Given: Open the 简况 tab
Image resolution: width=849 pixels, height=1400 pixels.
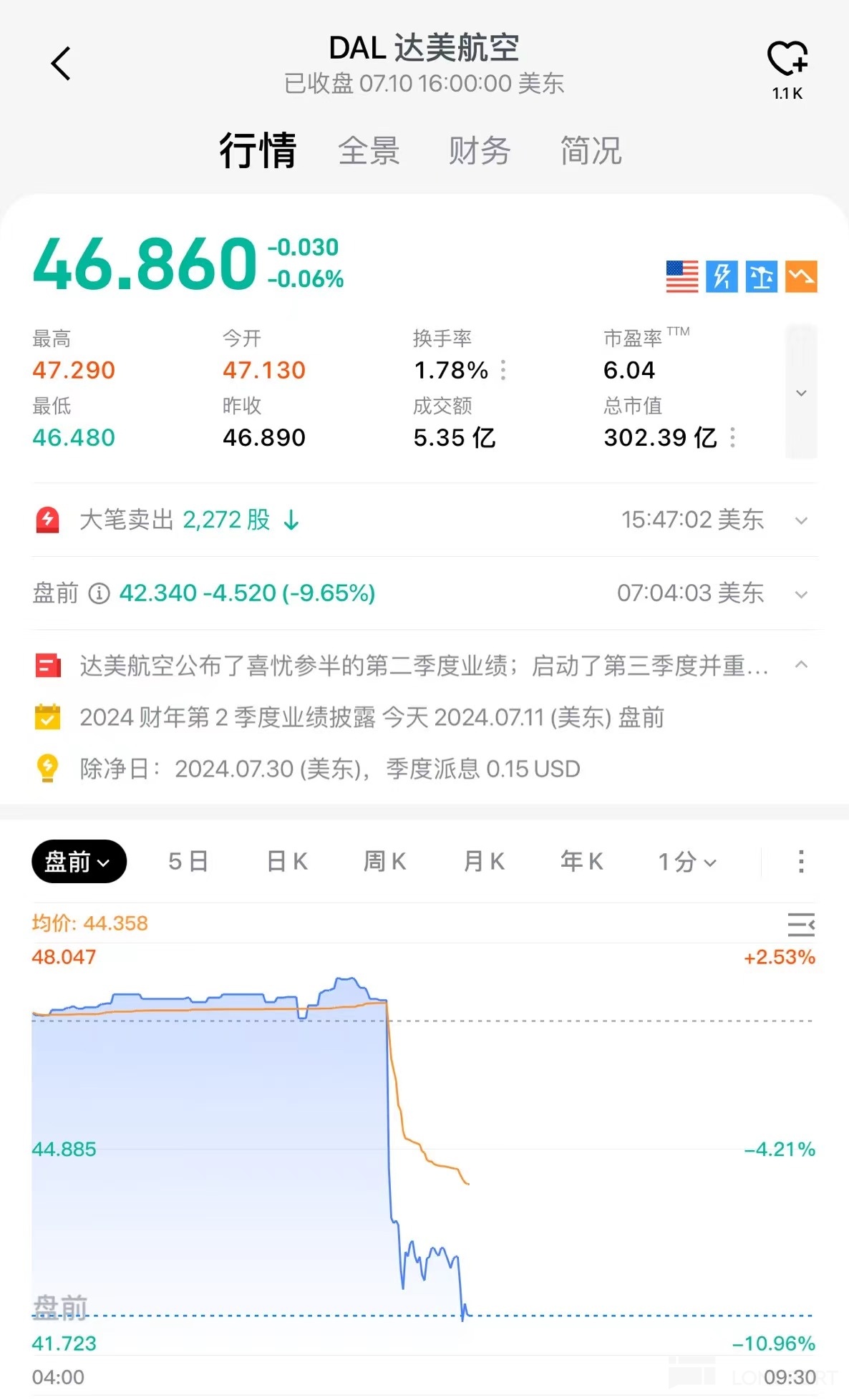Looking at the screenshot, I should click(x=591, y=151).
